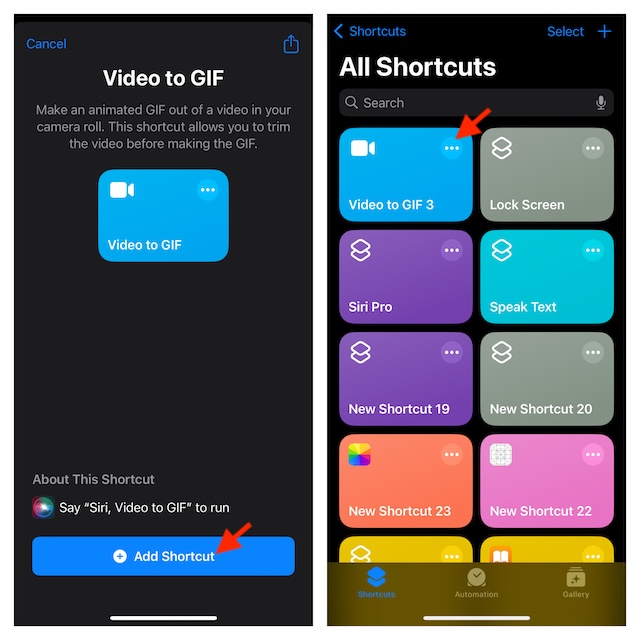Screen dimensions: 640x640
Task: Start voice search with the microphone
Action: (x=601, y=102)
